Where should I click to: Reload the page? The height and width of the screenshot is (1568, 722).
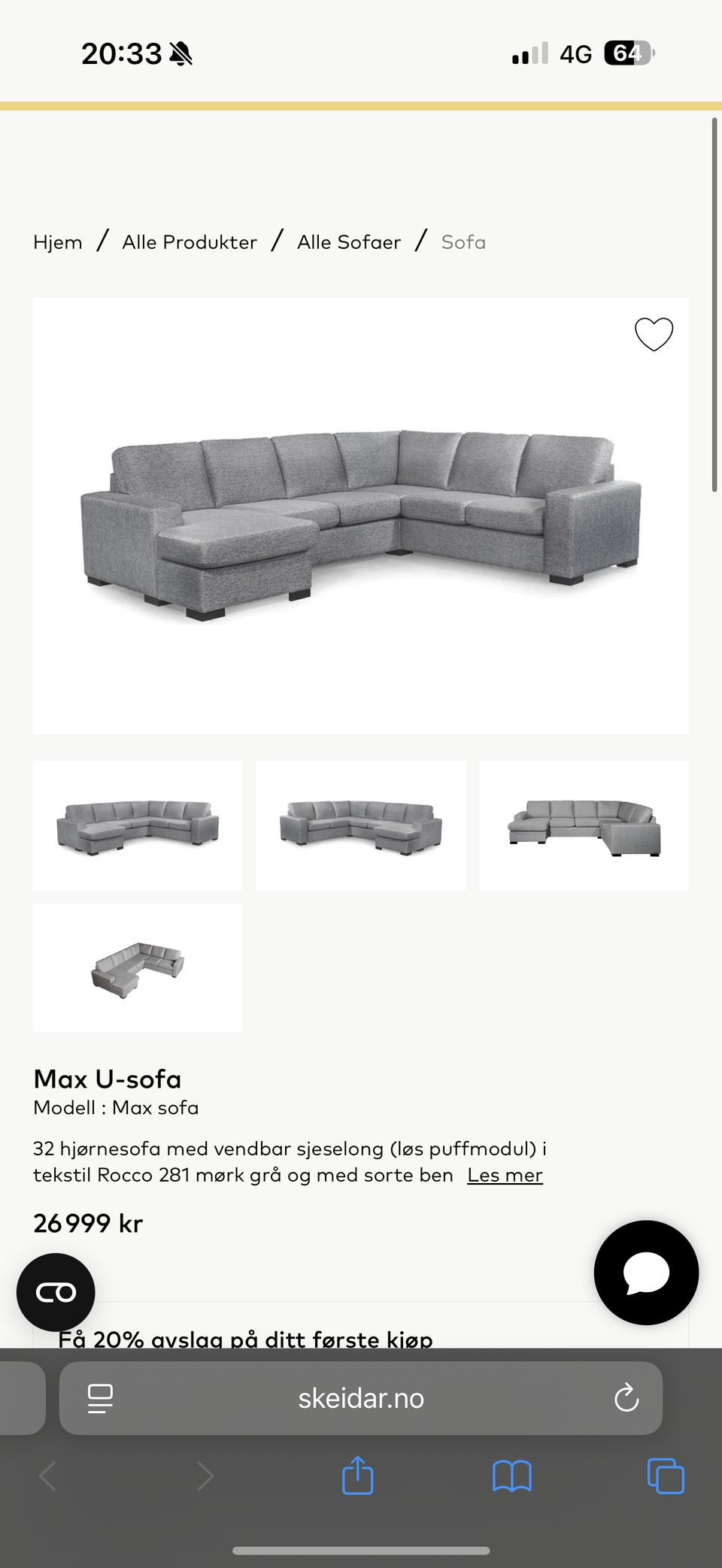pos(626,1398)
